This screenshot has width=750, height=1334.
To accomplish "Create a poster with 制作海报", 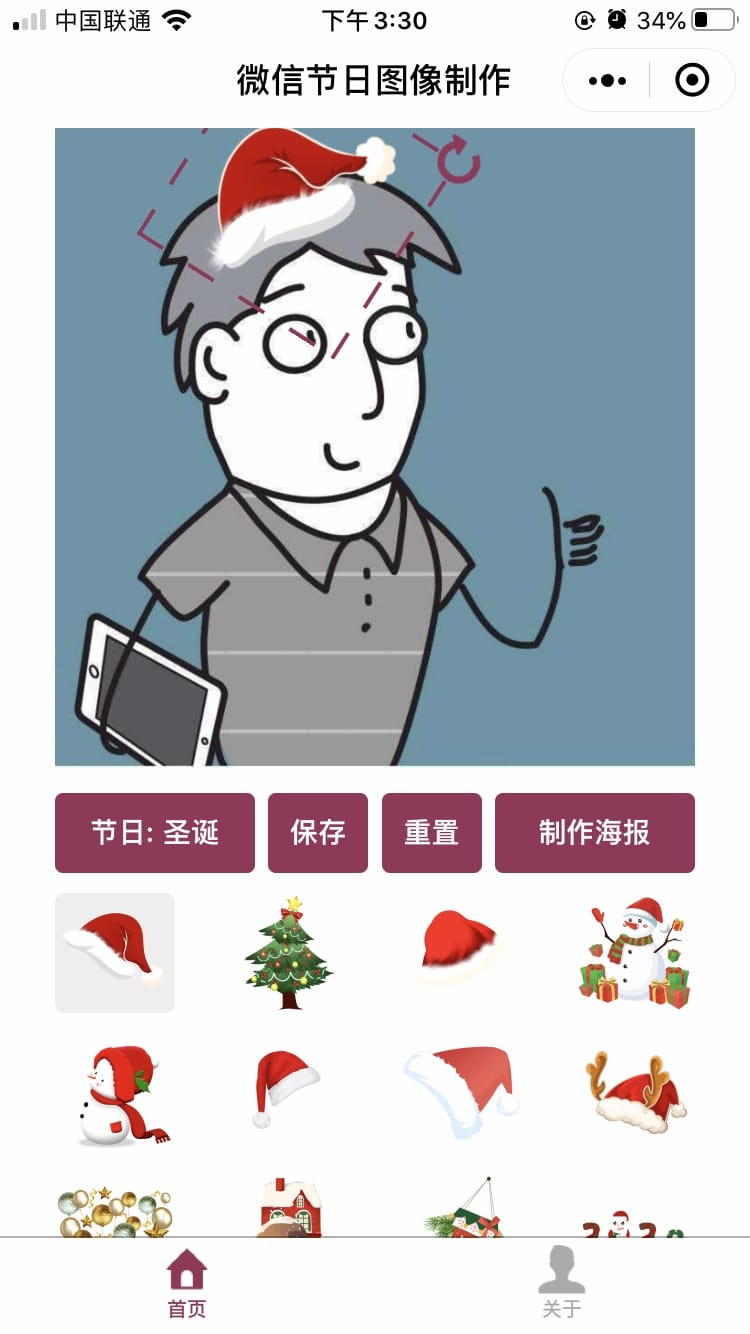I will pyautogui.click(x=594, y=832).
